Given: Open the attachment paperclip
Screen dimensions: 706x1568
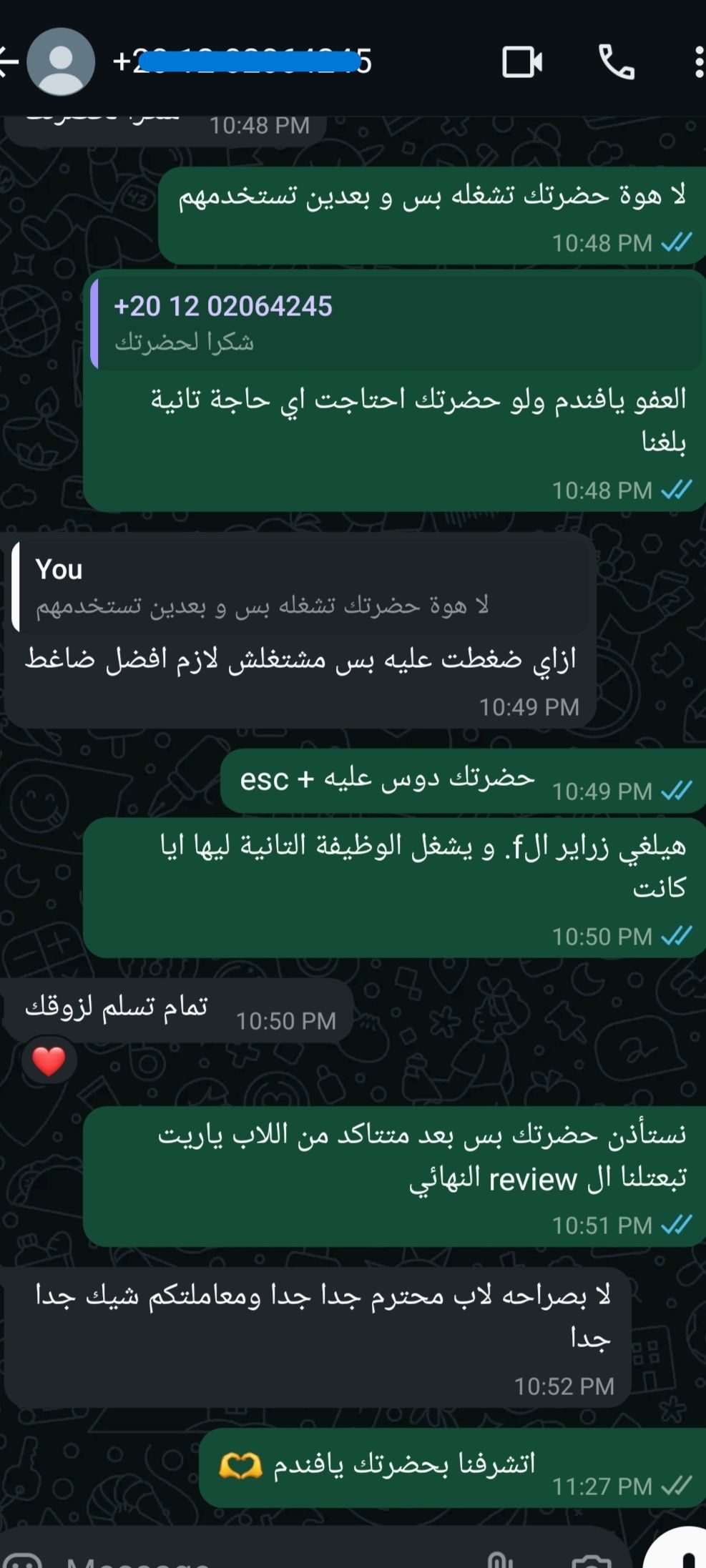Looking at the screenshot, I should click(496, 1560).
